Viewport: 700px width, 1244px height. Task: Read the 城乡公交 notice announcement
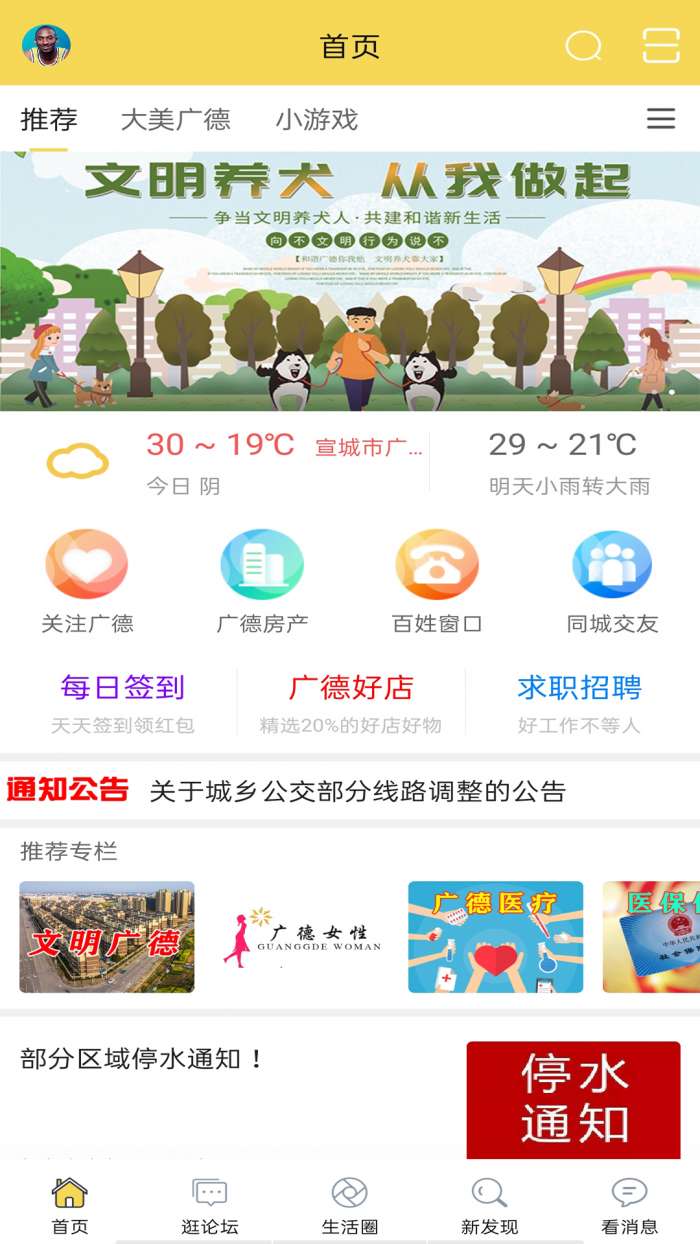[x=357, y=791]
